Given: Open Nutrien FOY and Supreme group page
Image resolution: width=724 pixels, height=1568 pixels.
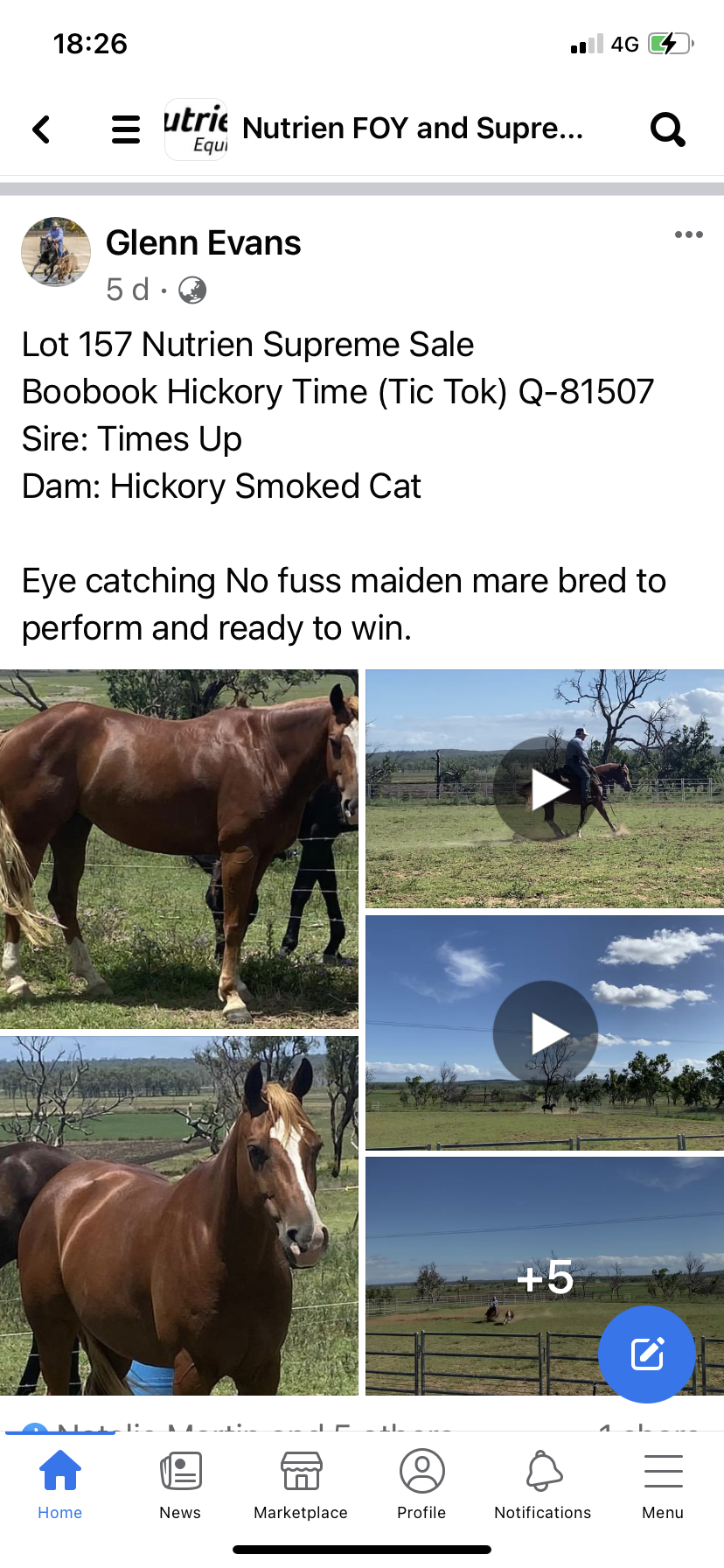Looking at the screenshot, I should pos(412,129).
